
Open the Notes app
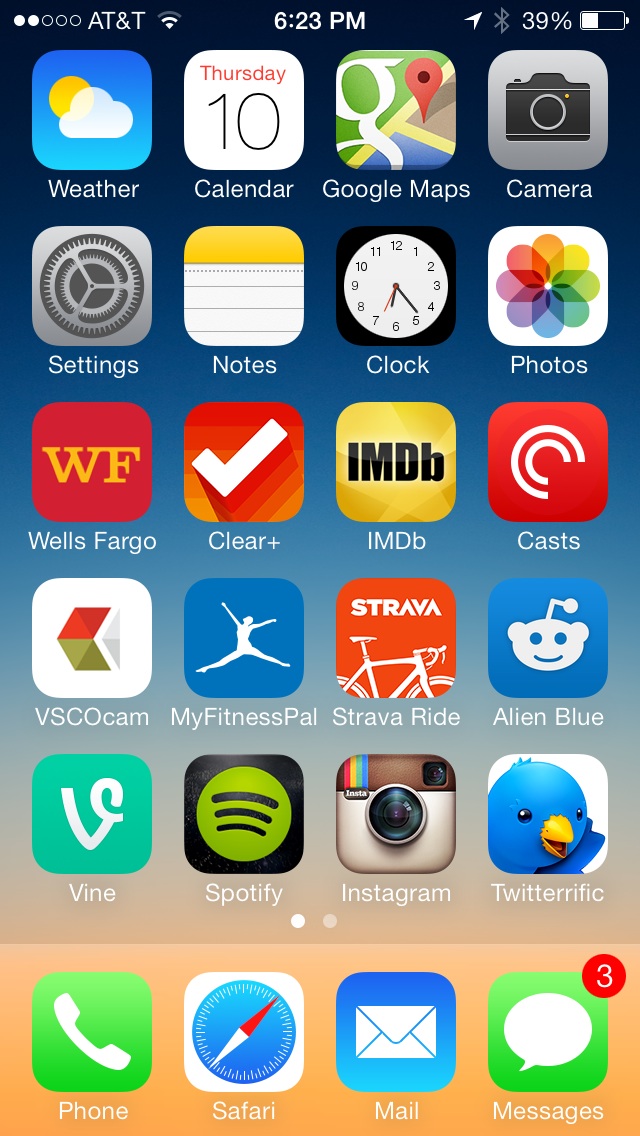(244, 286)
